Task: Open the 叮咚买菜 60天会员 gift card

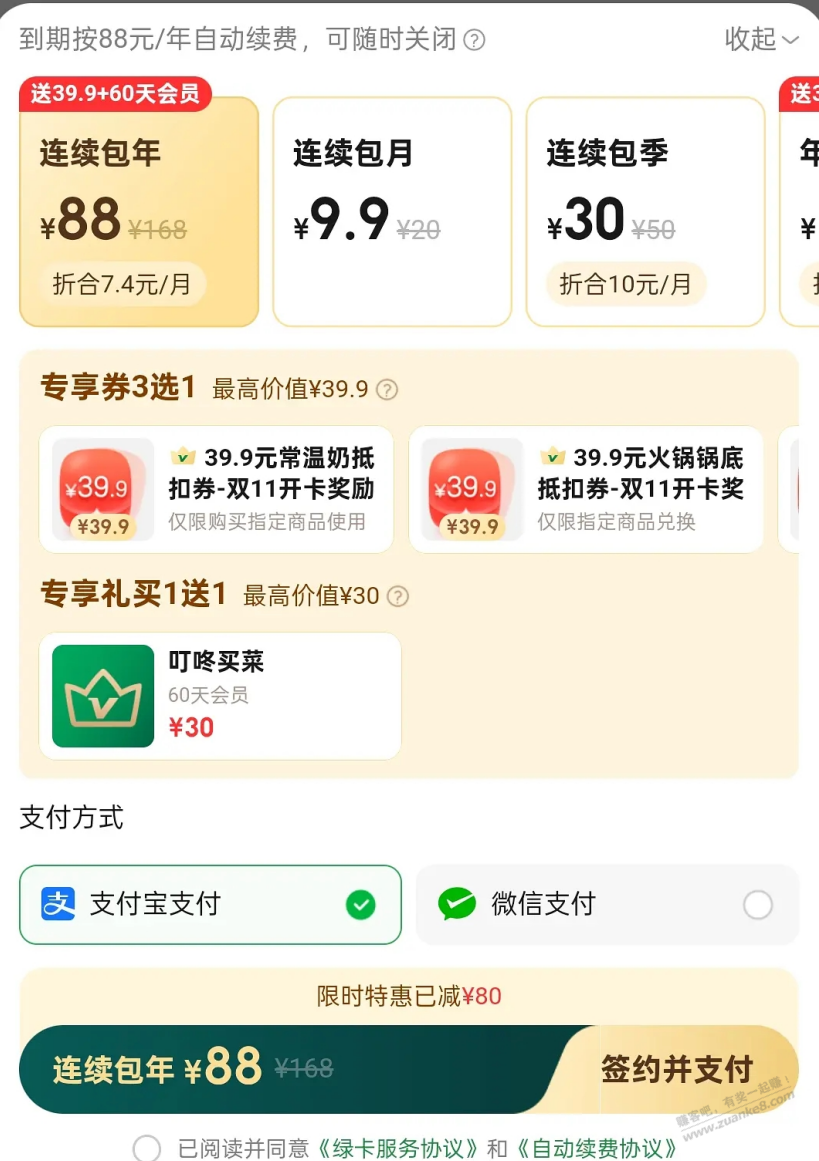Action: 220,696
